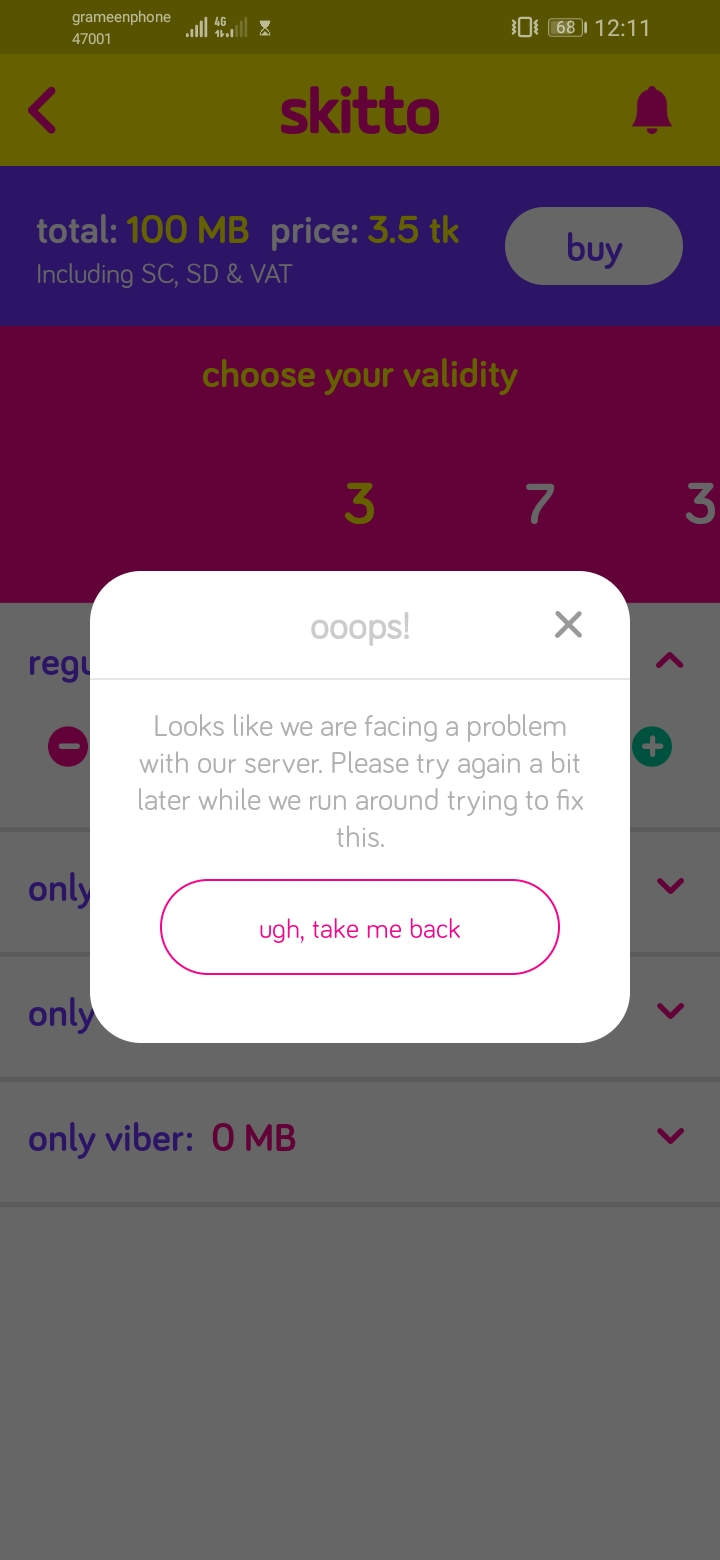Expand the only viber section
This screenshot has width=720, height=1560.
coord(669,1136)
